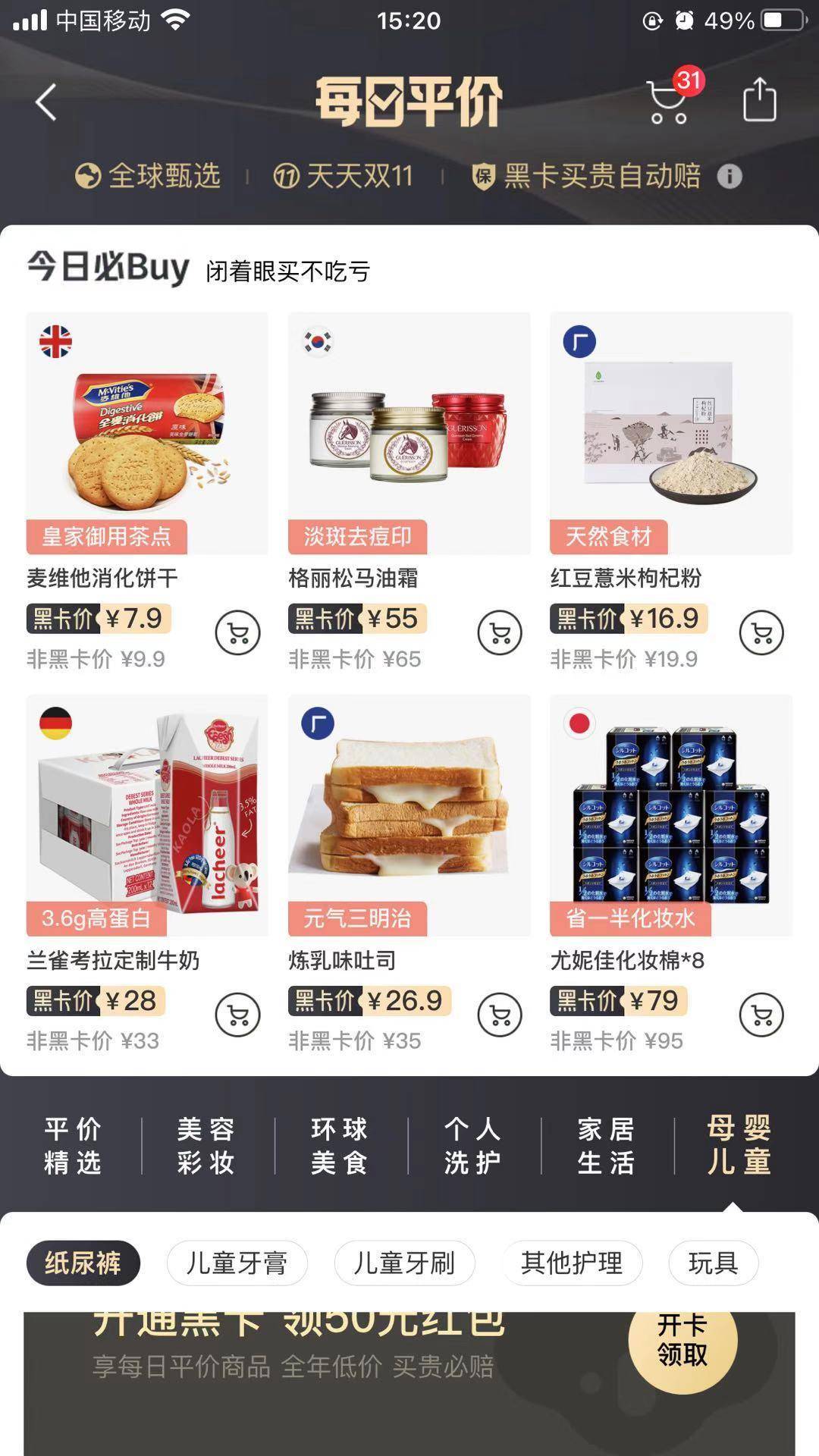This screenshot has height=1456, width=819.
Task: Open the 全球甄选 link
Action: point(148,177)
